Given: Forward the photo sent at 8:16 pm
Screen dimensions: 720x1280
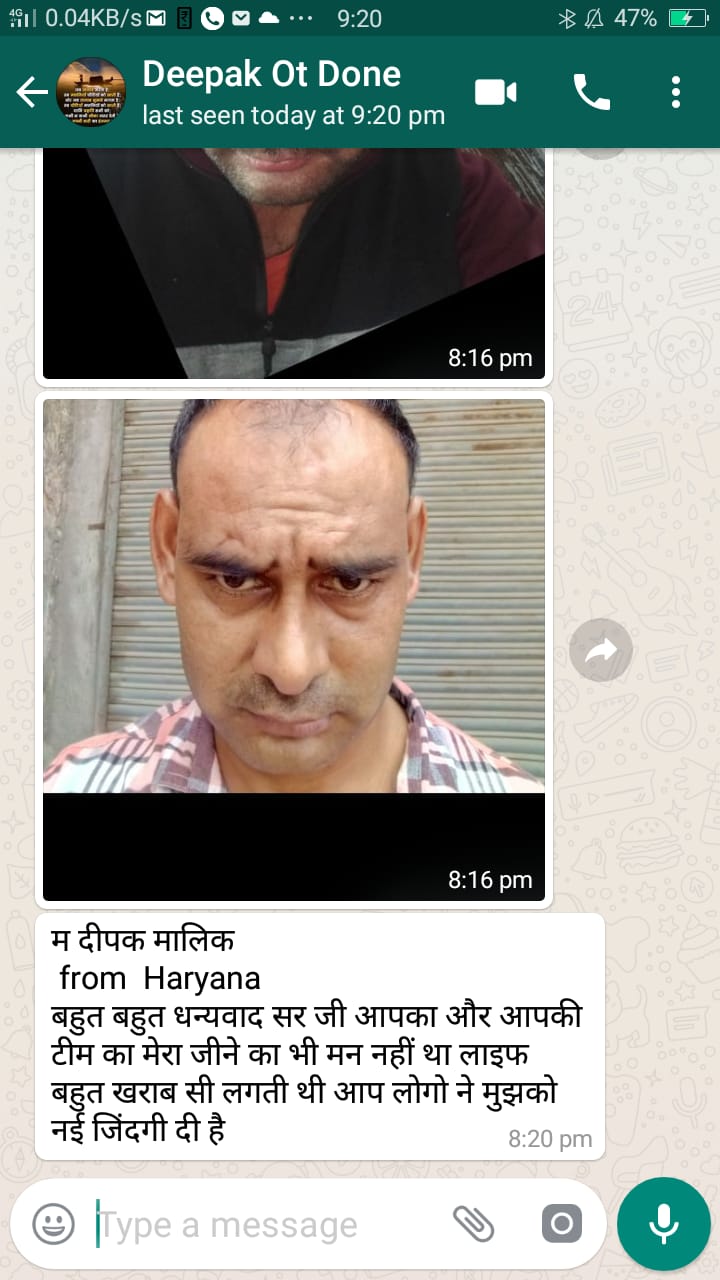Looking at the screenshot, I should click(600, 652).
